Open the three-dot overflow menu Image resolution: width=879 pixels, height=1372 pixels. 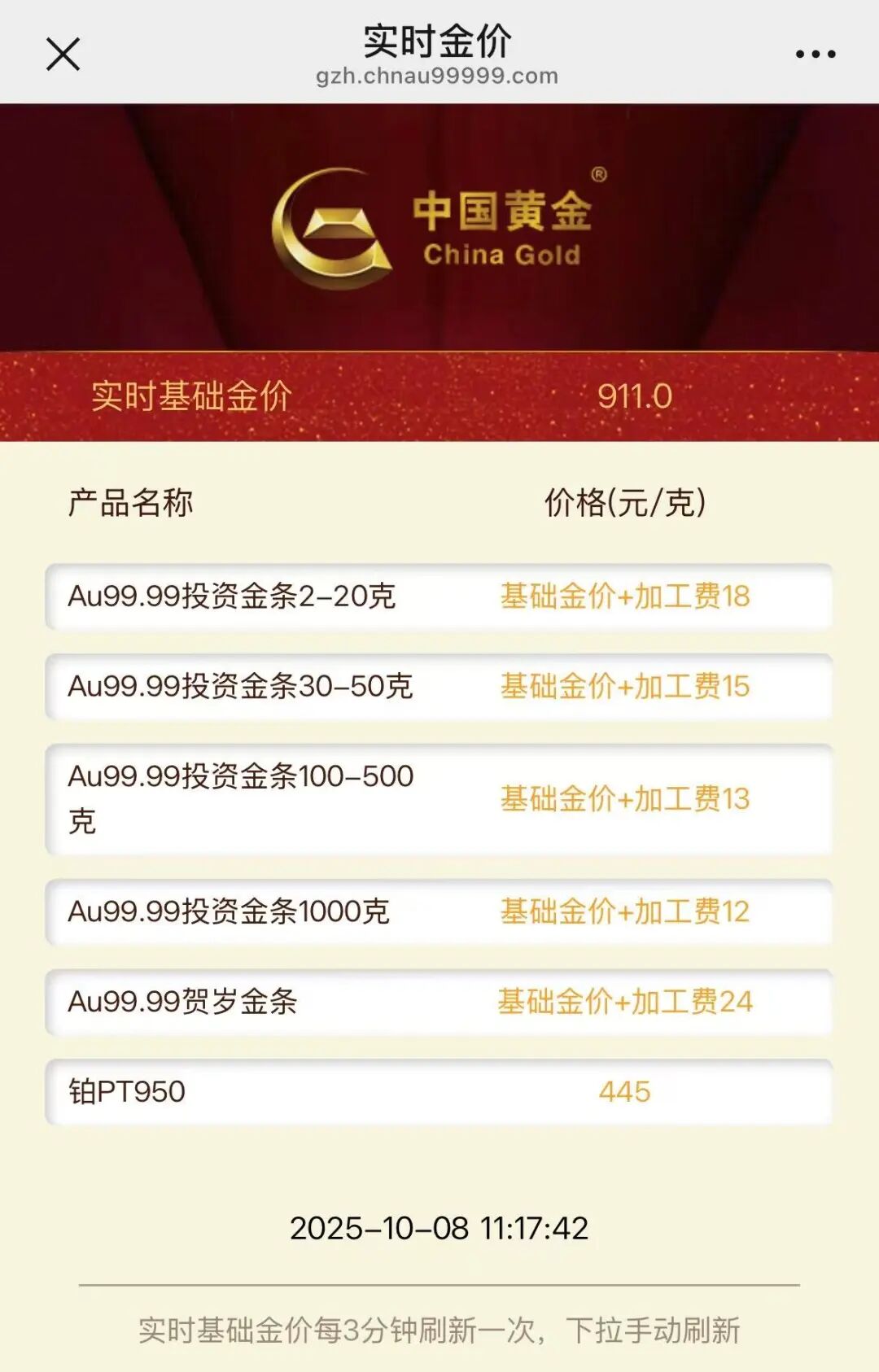[815, 55]
